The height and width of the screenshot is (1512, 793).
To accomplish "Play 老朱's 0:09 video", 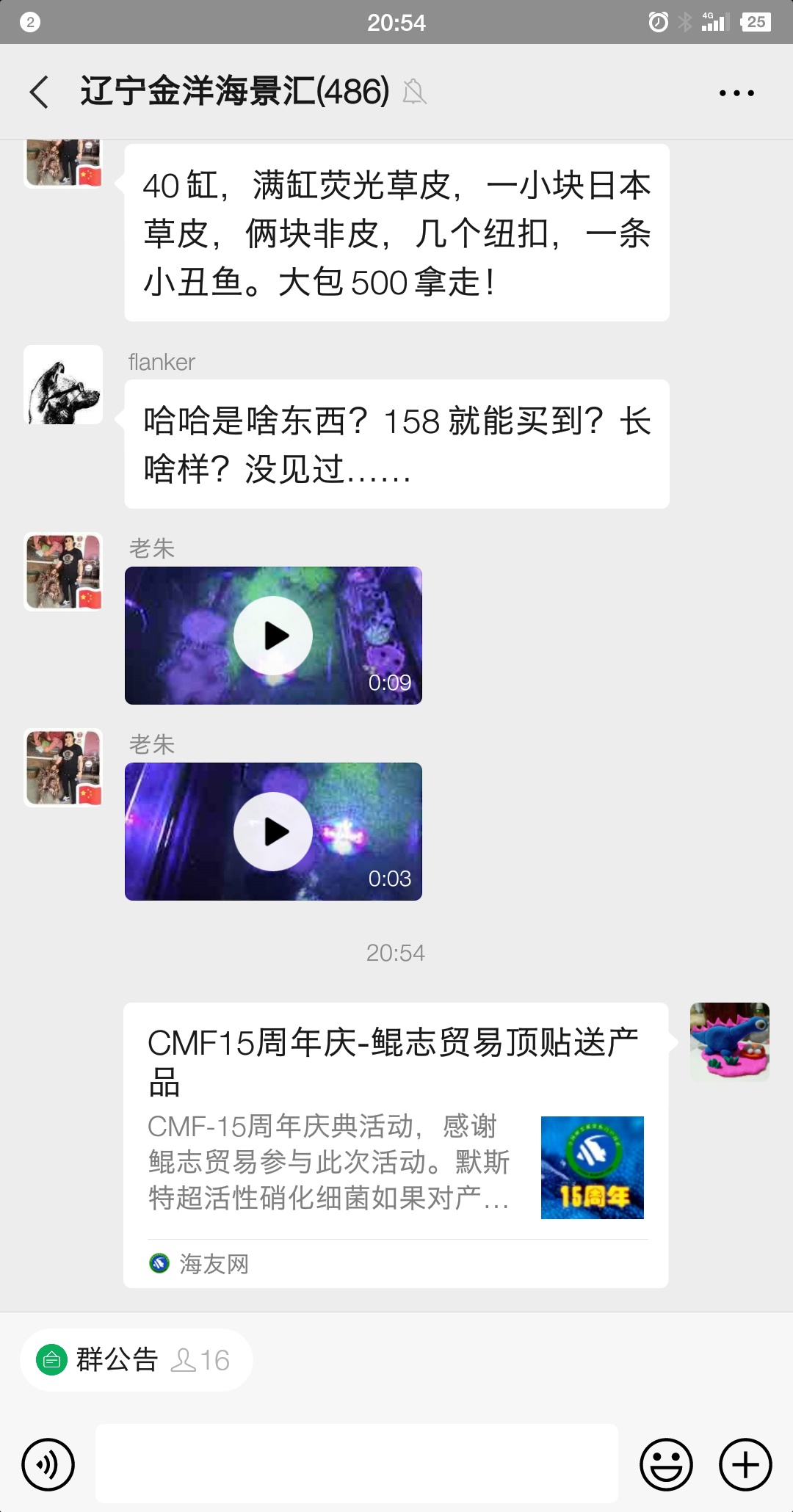I will tap(273, 636).
